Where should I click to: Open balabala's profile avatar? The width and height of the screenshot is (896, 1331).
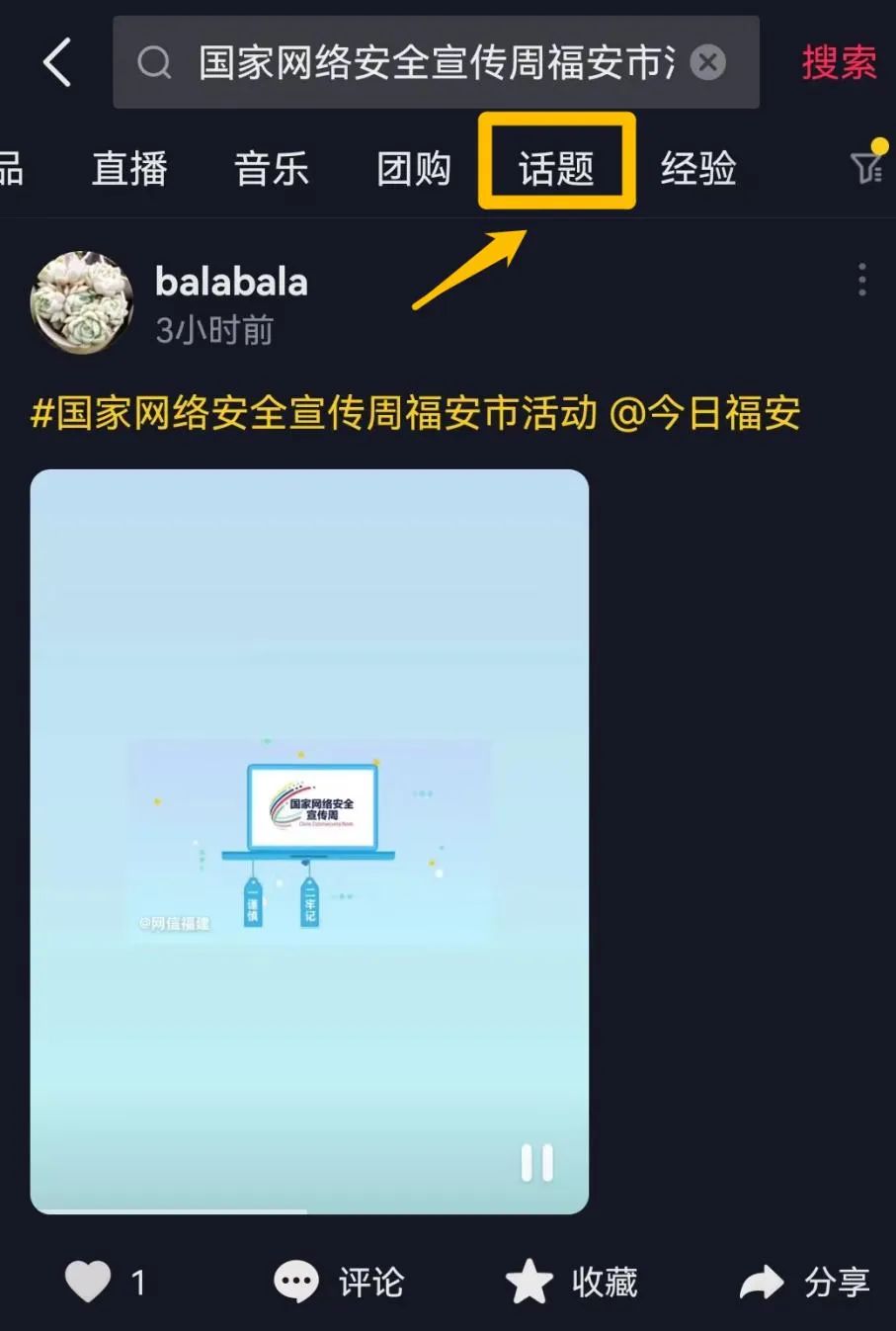click(81, 302)
